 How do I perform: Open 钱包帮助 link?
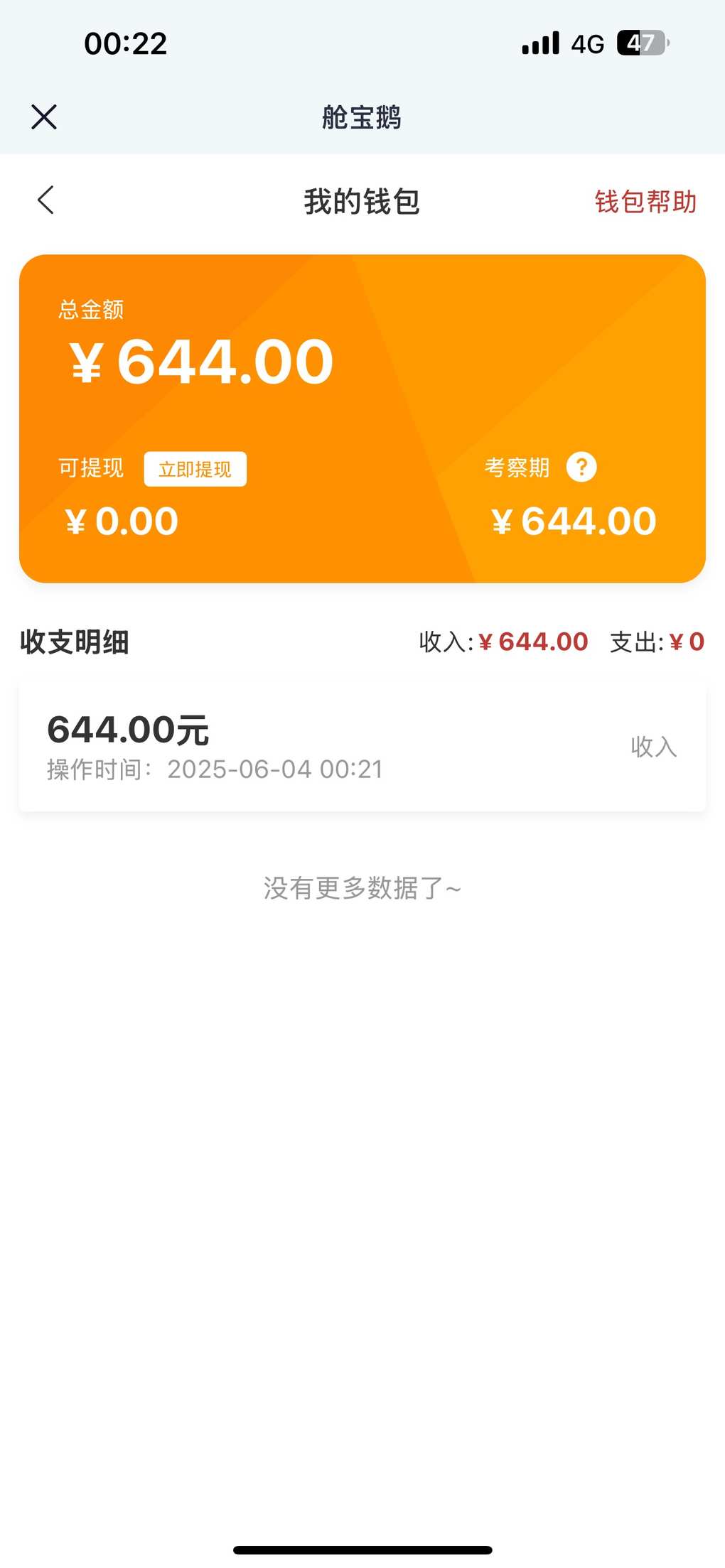point(645,202)
